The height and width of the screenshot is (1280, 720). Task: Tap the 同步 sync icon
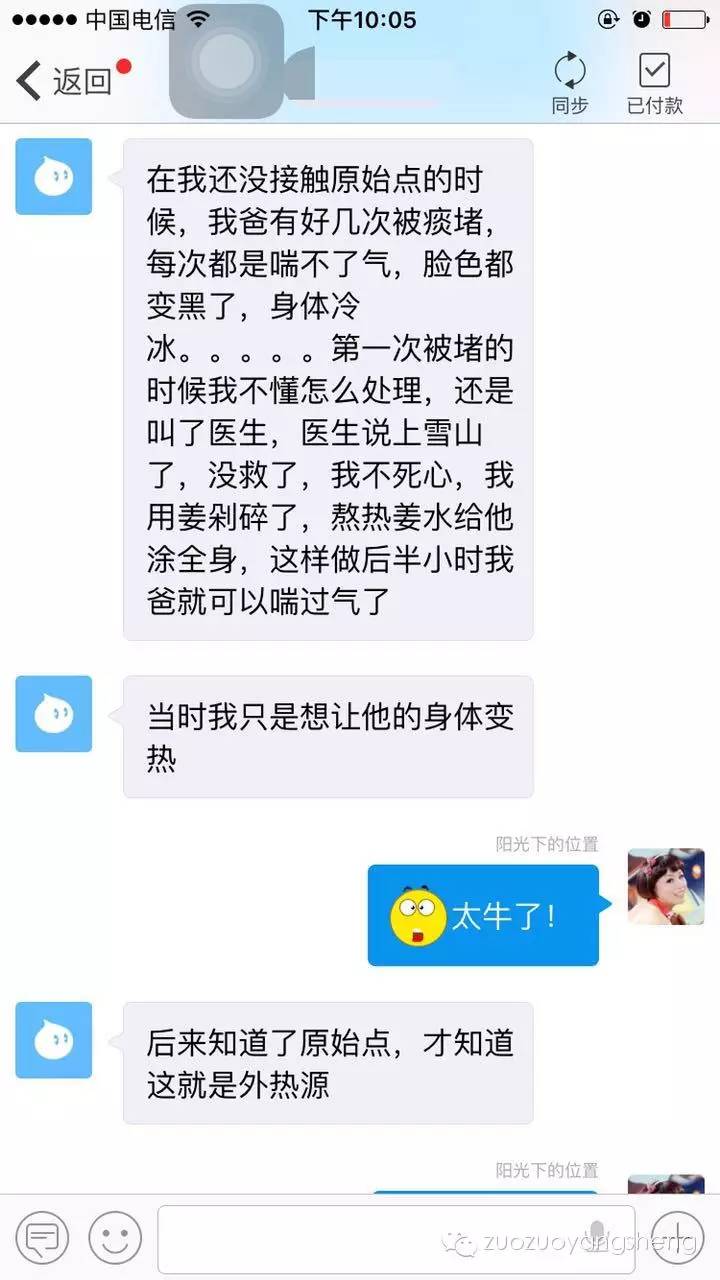(x=571, y=75)
